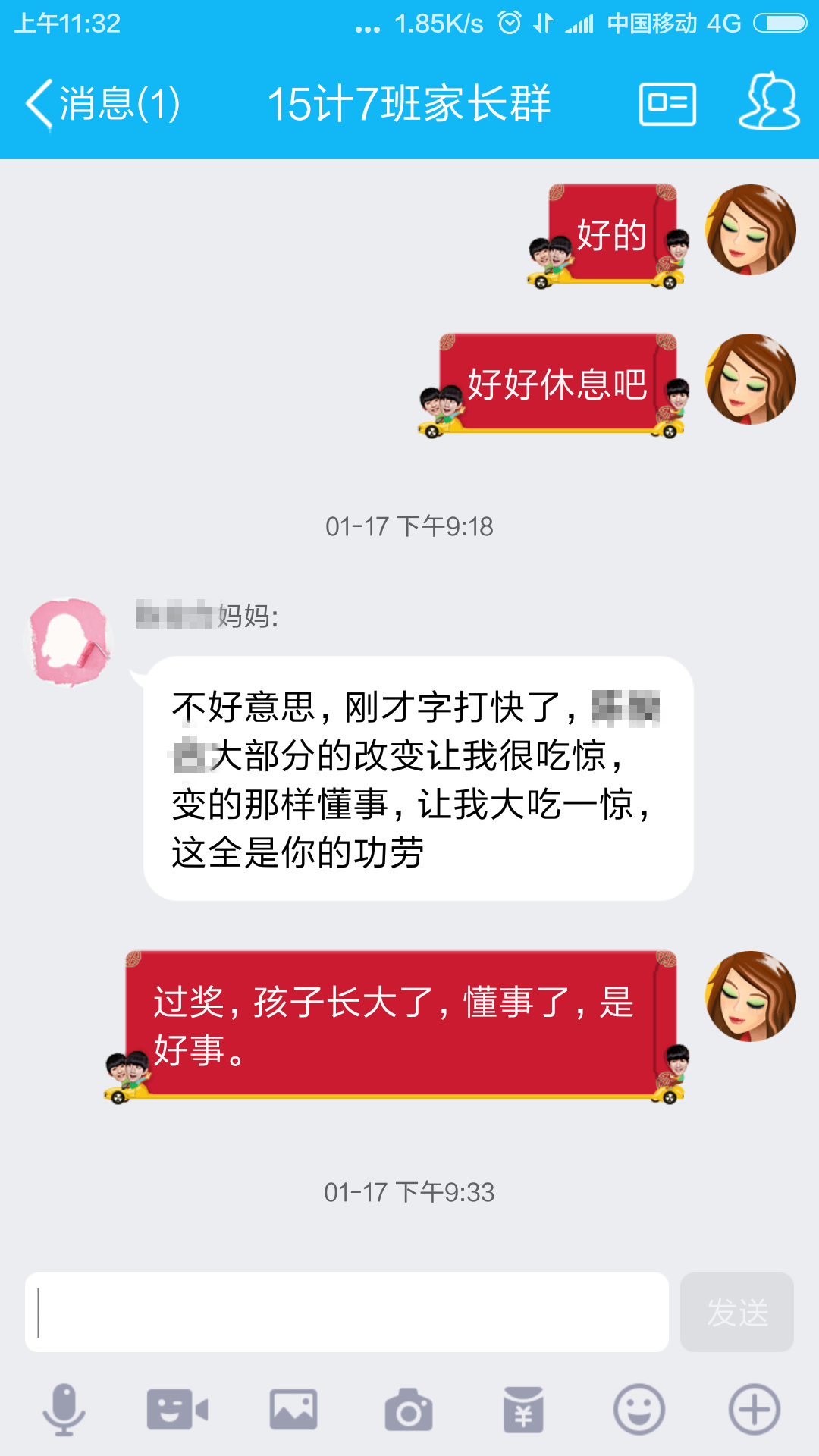Open the emoji smiley panel
The image size is (819, 1456).
click(639, 1410)
